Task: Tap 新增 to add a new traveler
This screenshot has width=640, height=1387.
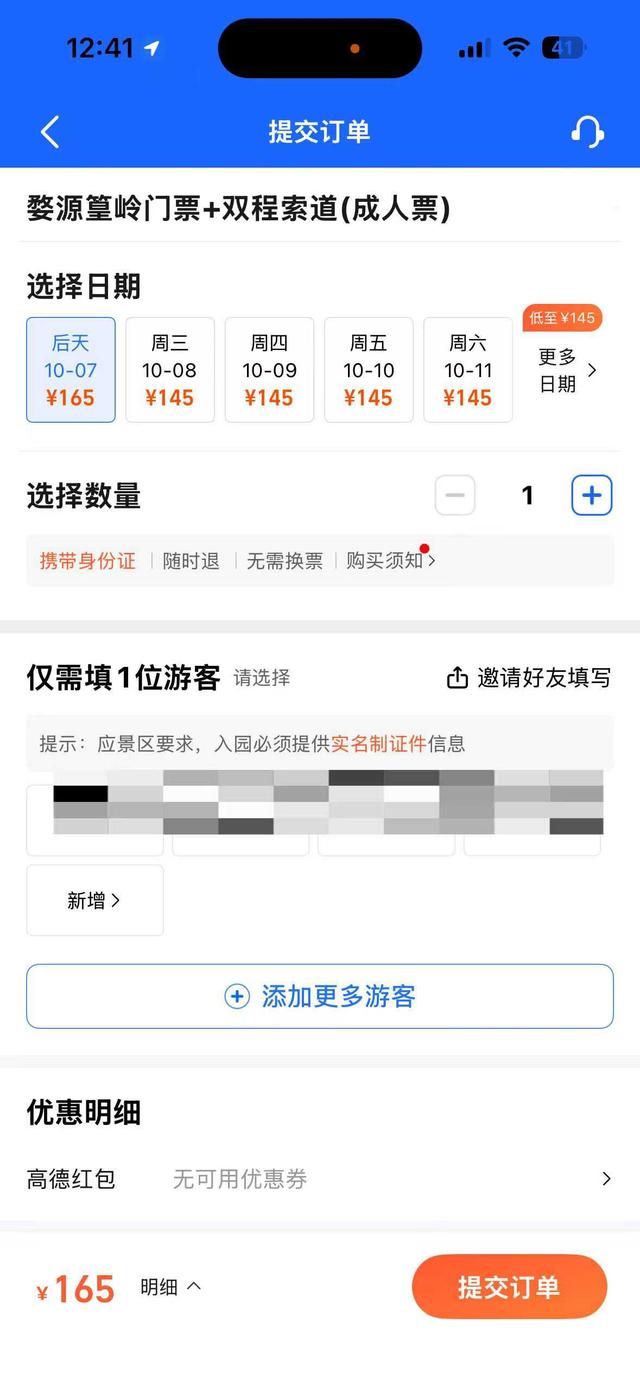Action: 94,900
